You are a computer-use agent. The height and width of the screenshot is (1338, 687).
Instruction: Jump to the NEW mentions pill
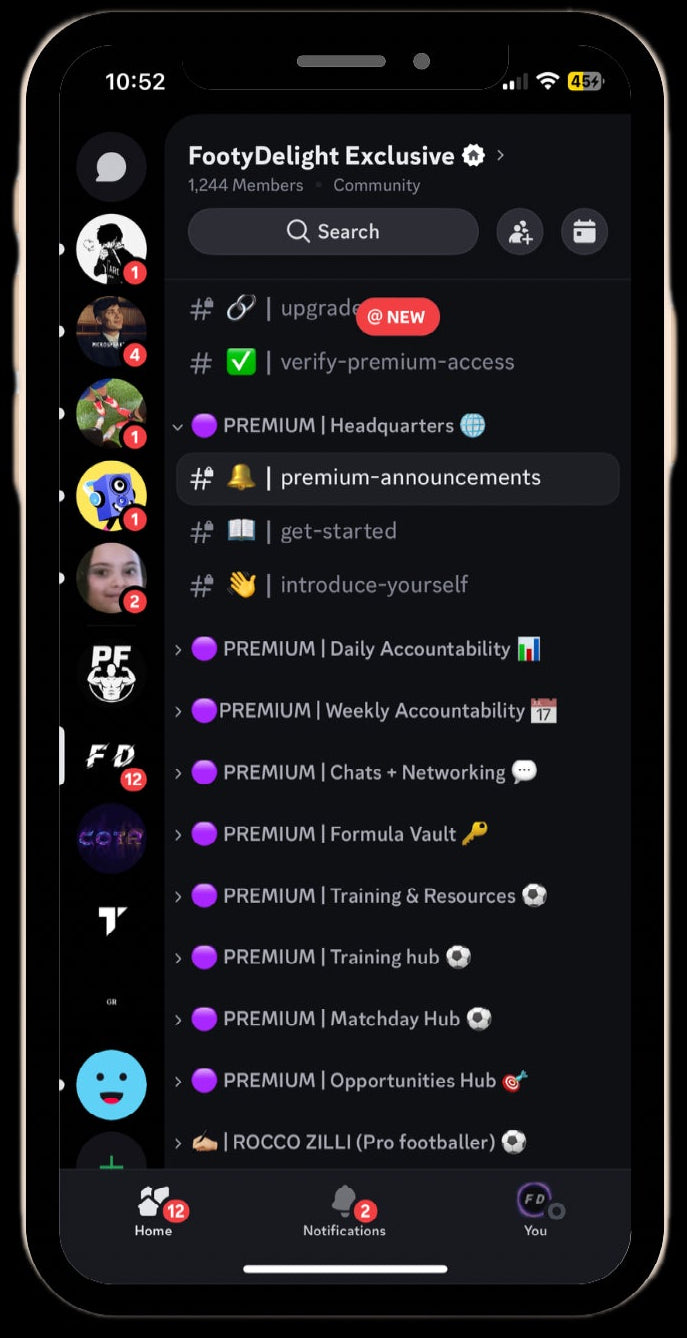397,317
